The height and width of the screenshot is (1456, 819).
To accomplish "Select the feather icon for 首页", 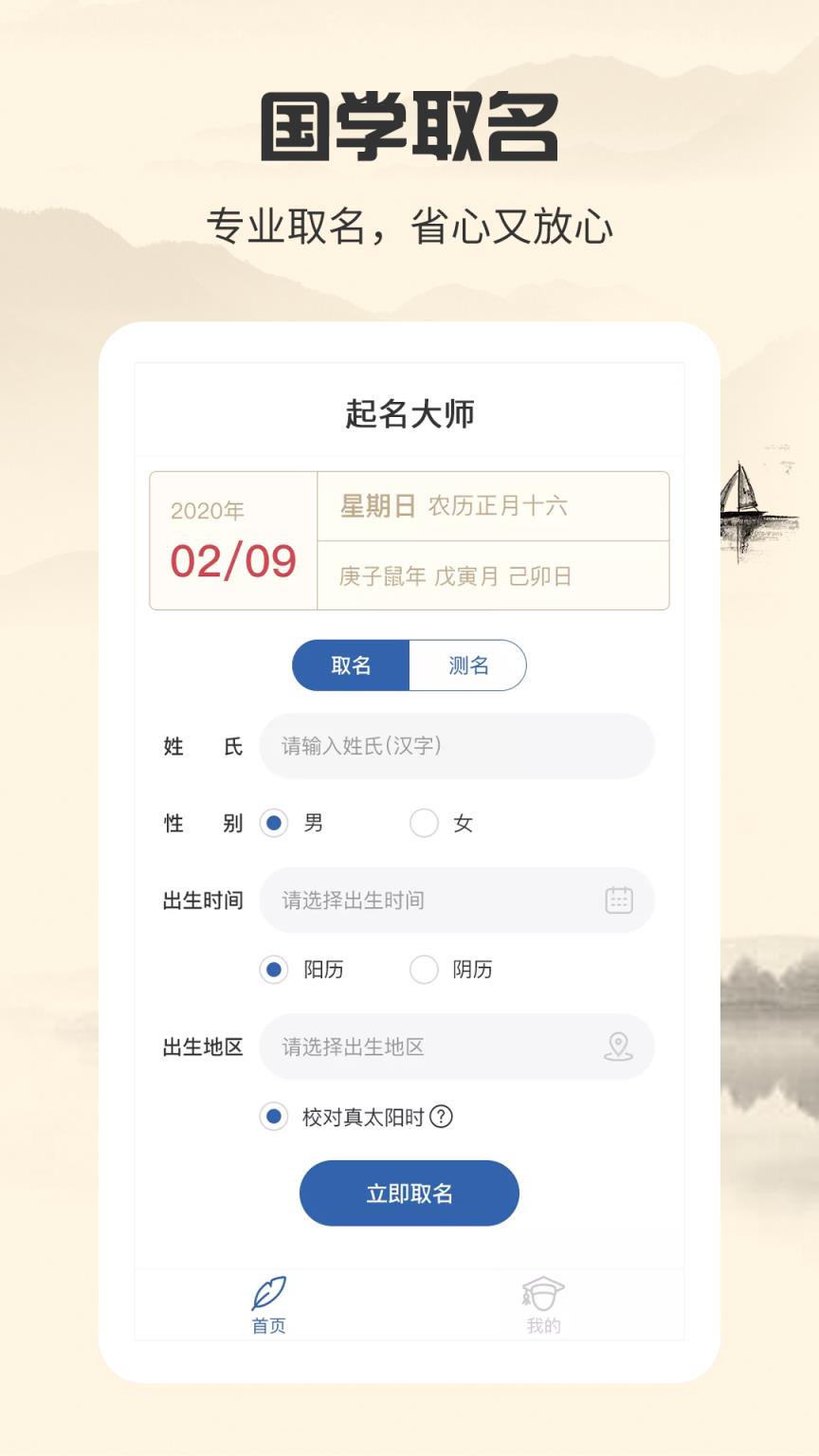I will pyautogui.click(x=268, y=1290).
